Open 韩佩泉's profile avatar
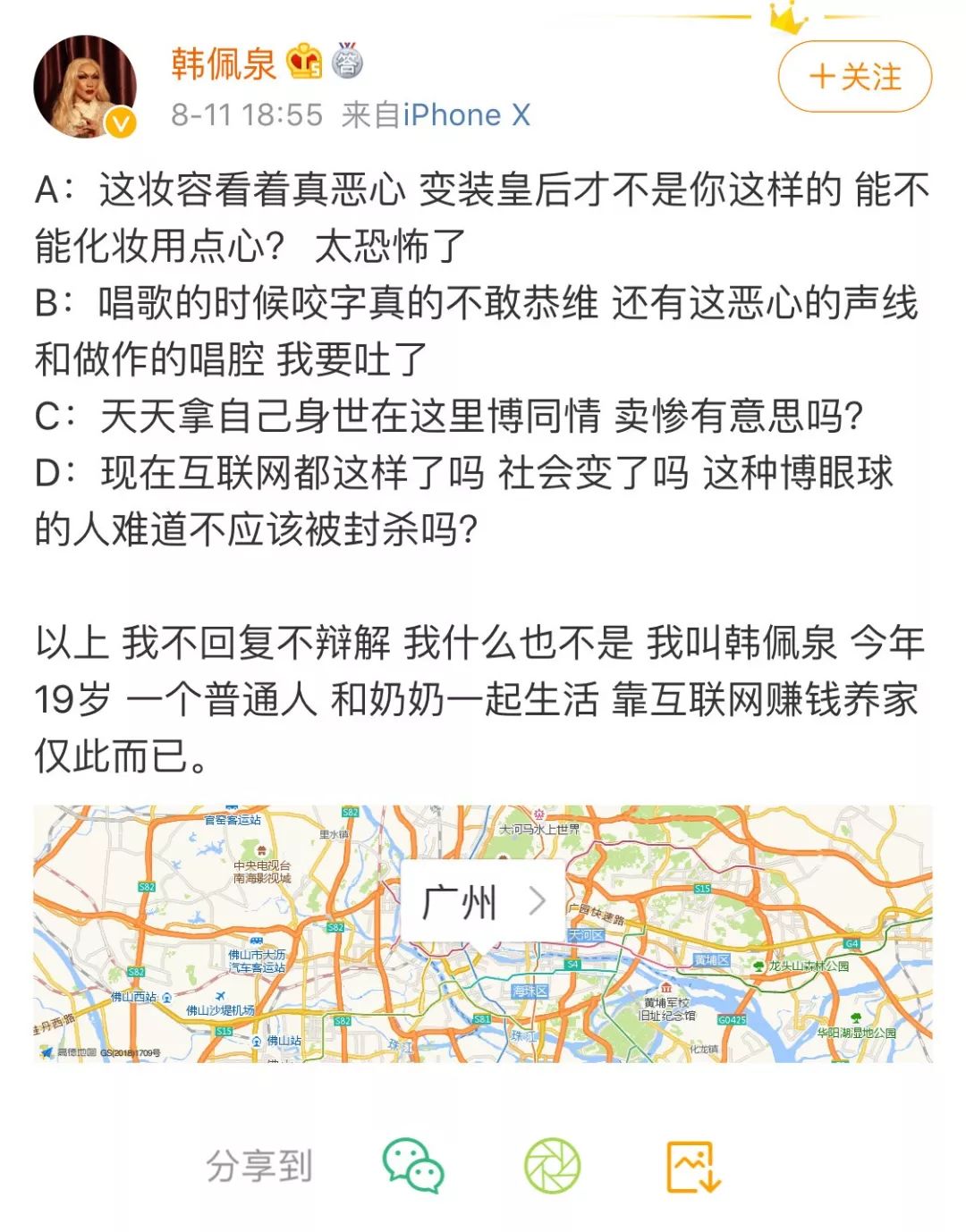Screen dimensions: 966x1232 [85, 87]
